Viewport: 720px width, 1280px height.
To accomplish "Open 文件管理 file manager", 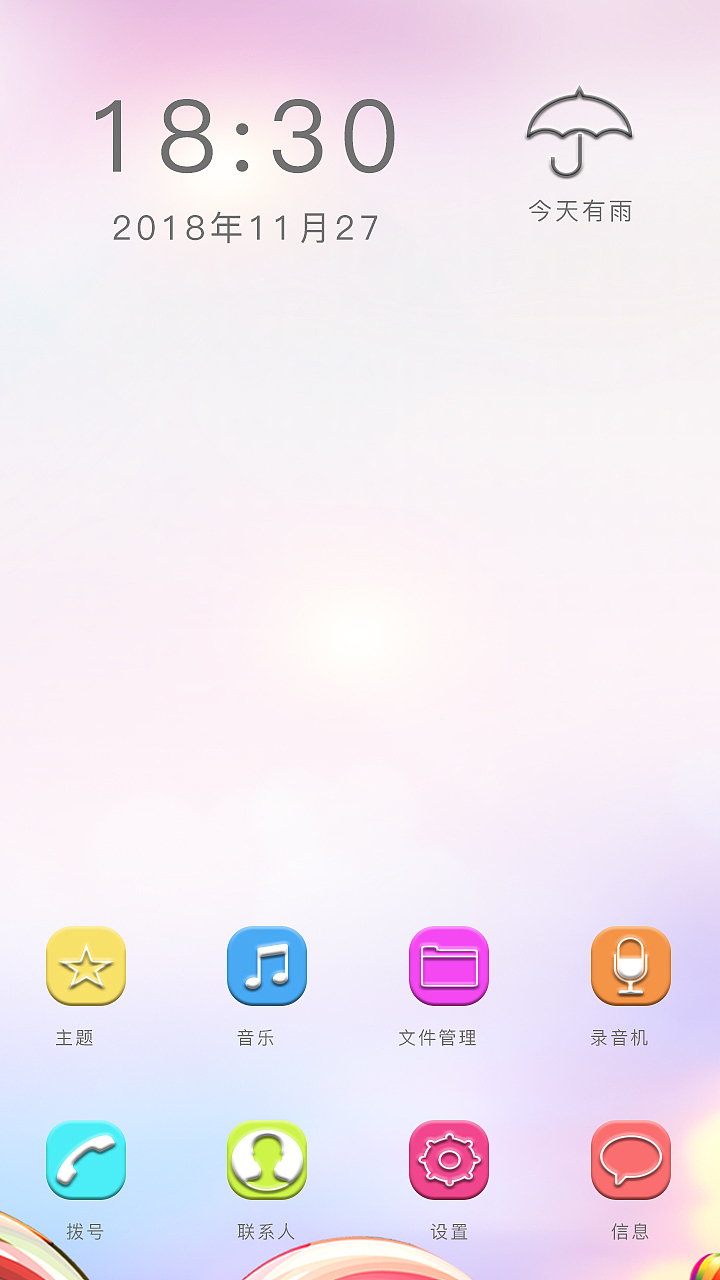I will pyautogui.click(x=449, y=966).
